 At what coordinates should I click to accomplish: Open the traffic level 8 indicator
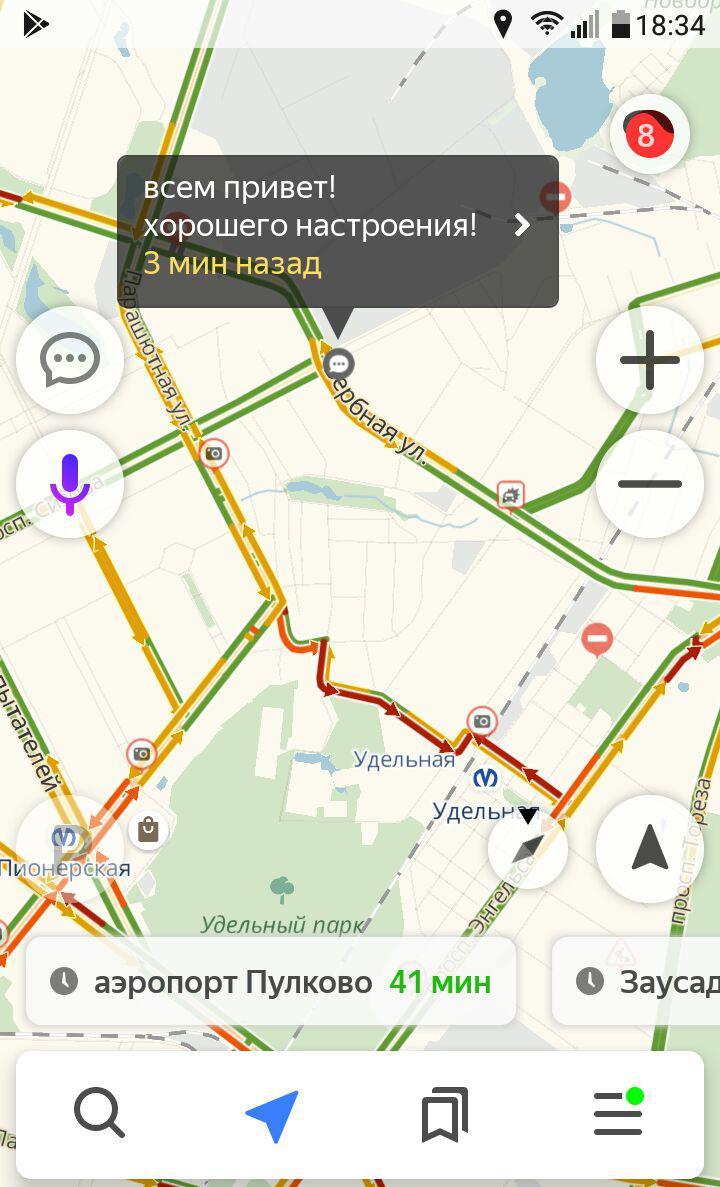point(649,134)
